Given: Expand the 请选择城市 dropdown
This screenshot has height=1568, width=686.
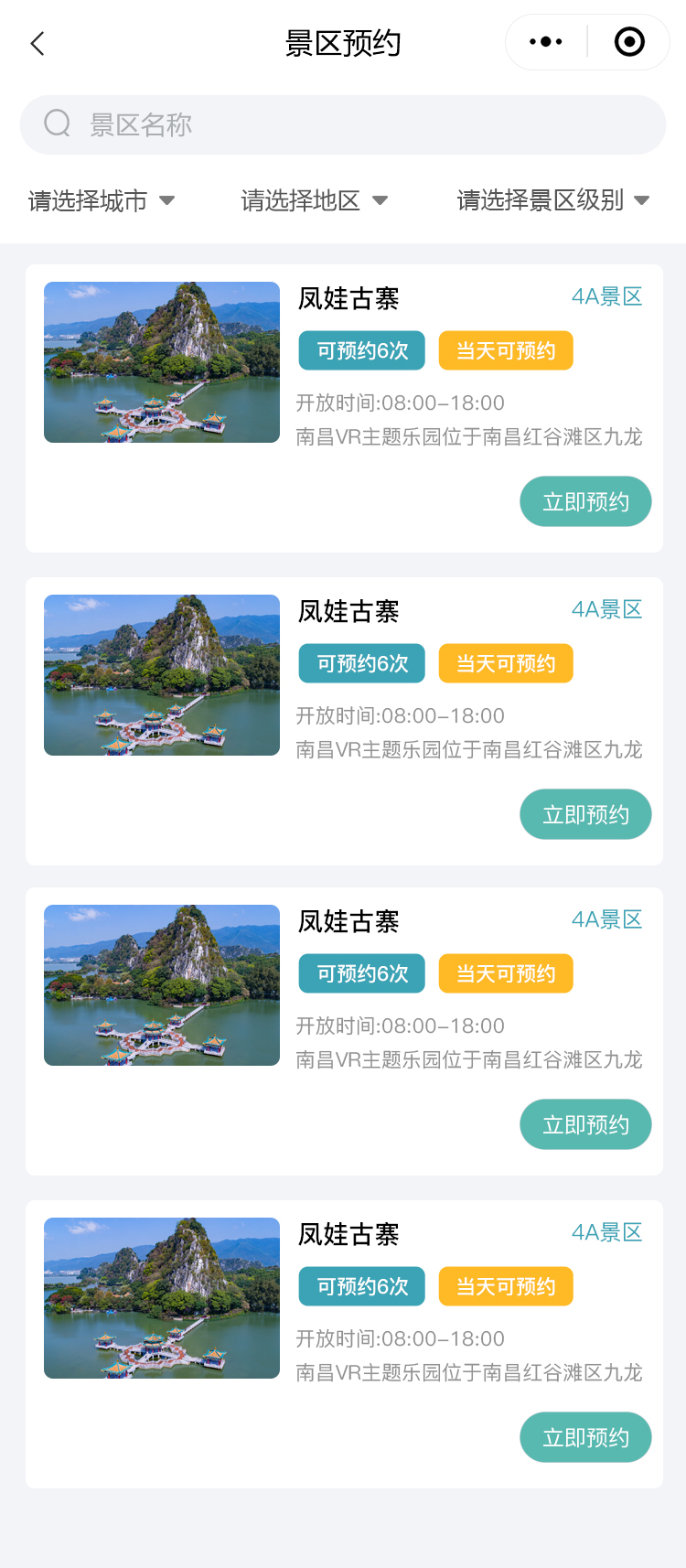Looking at the screenshot, I should pos(101,200).
